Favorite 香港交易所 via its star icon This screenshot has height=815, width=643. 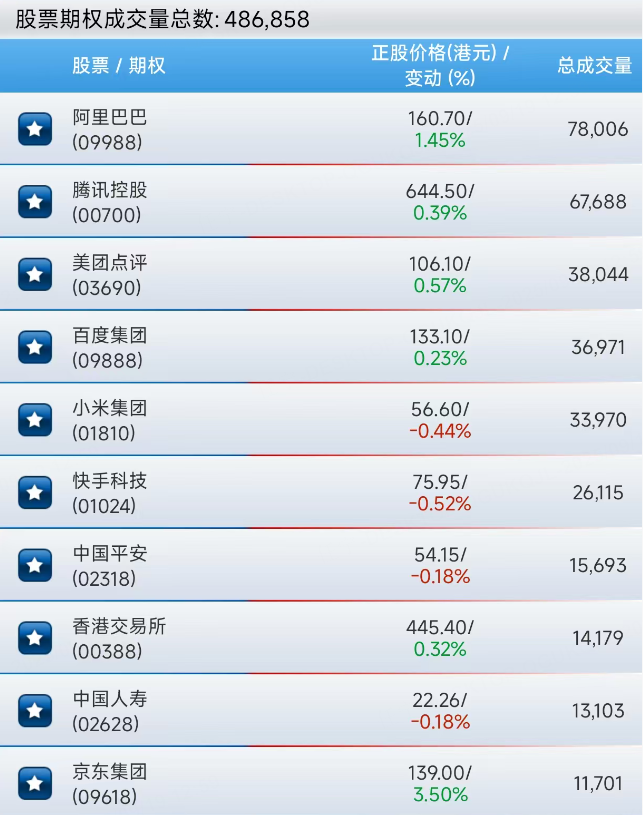coord(35,638)
